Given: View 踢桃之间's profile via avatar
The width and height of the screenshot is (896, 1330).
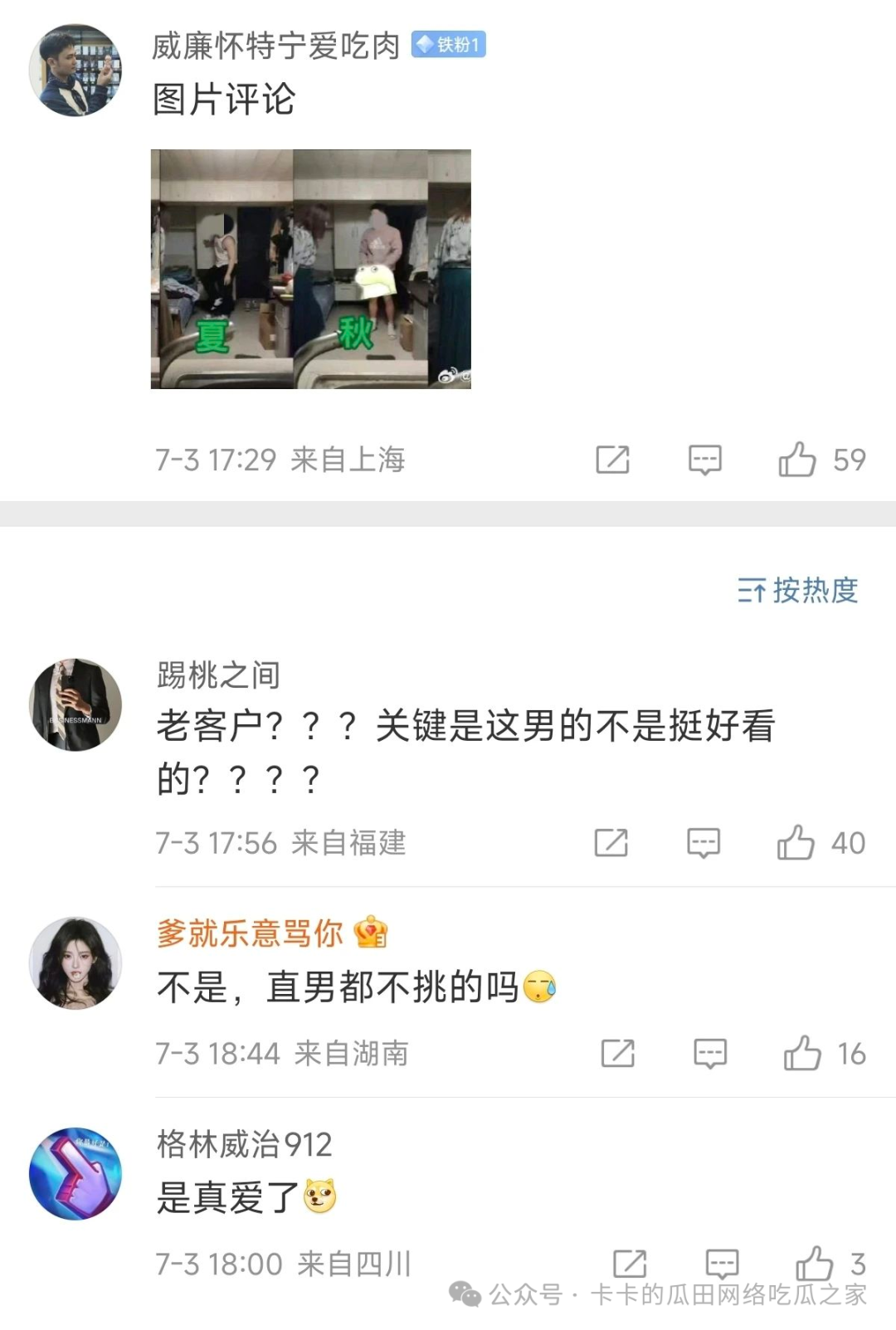Looking at the screenshot, I should coord(75,704).
